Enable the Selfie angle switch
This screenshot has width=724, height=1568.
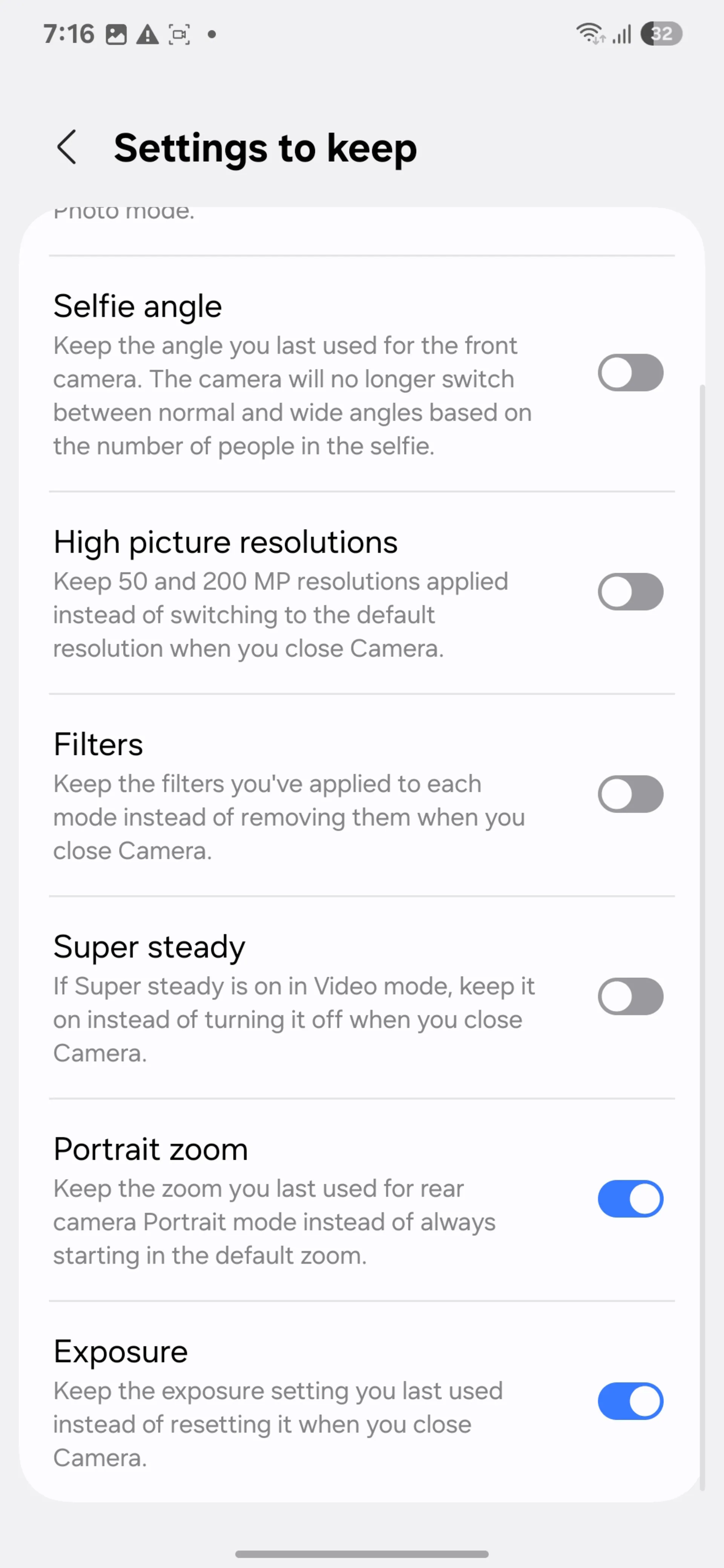point(630,372)
